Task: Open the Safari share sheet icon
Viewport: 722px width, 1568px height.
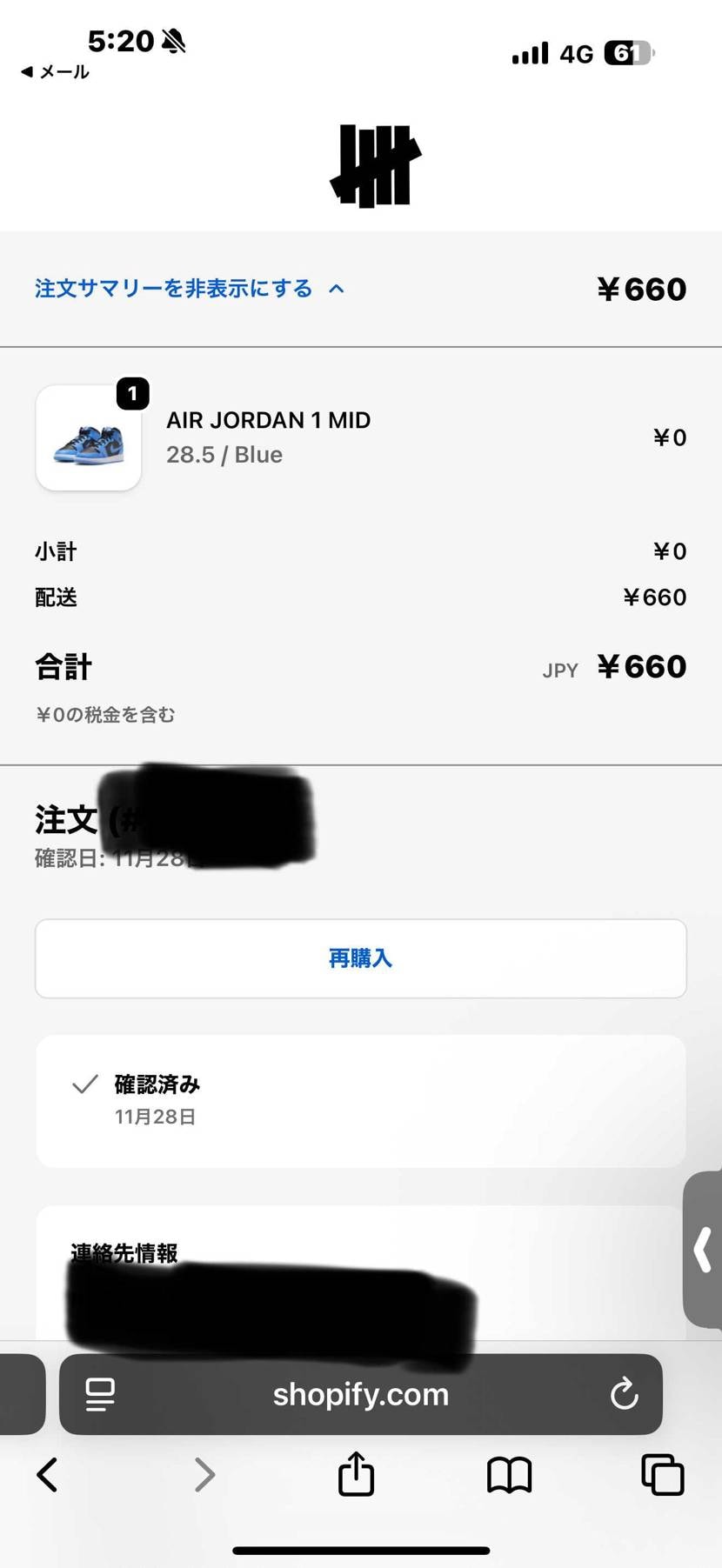Action: (x=356, y=1474)
